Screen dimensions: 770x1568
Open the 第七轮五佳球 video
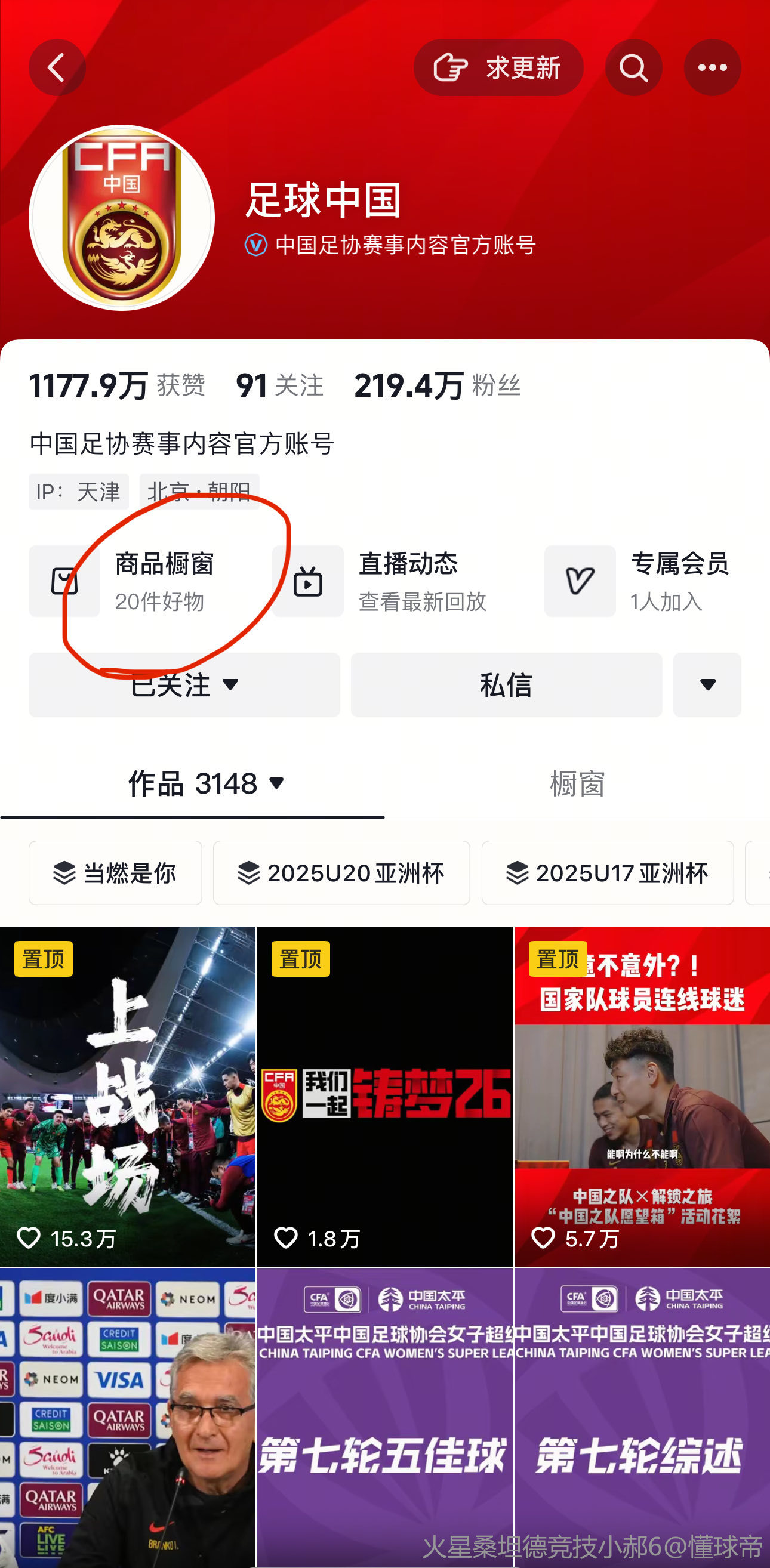384,1418
